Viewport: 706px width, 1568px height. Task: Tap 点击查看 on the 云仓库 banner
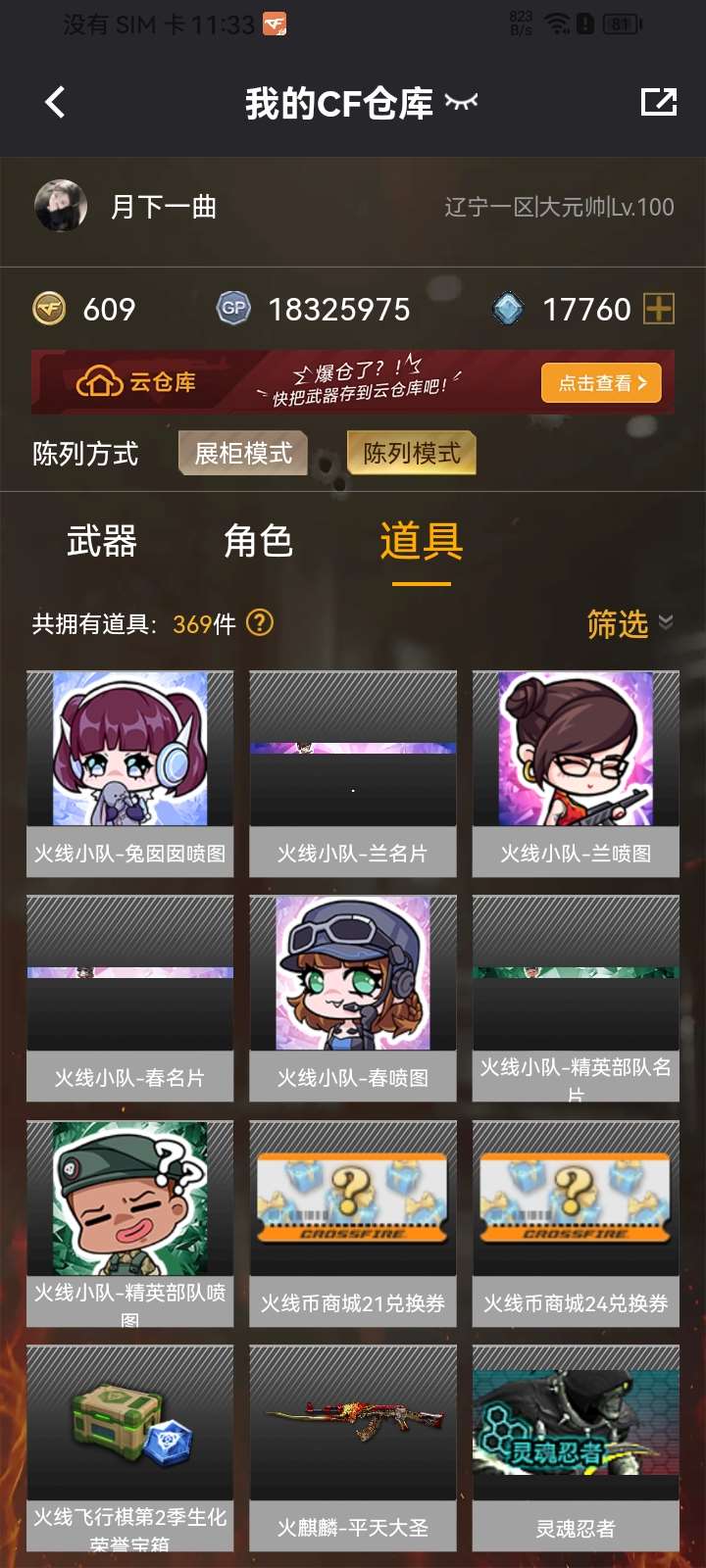coord(601,383)
